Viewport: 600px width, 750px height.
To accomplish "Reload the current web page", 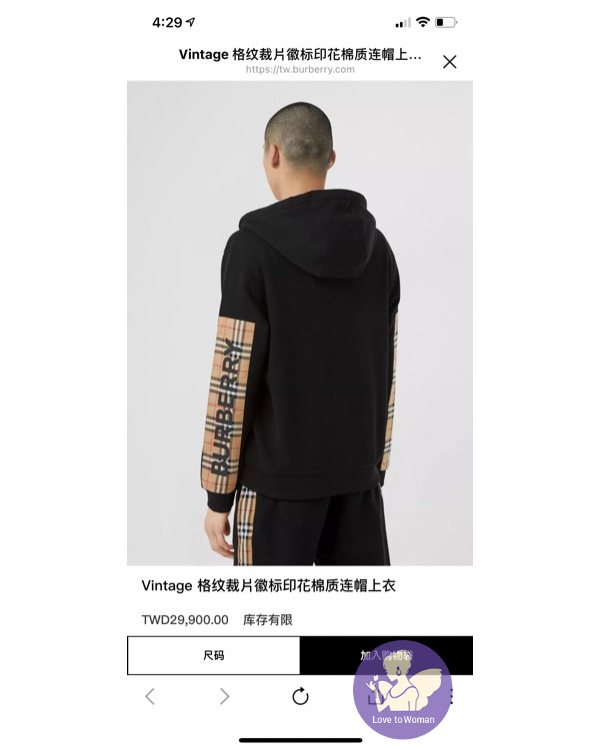I will [x=300, y=697].
